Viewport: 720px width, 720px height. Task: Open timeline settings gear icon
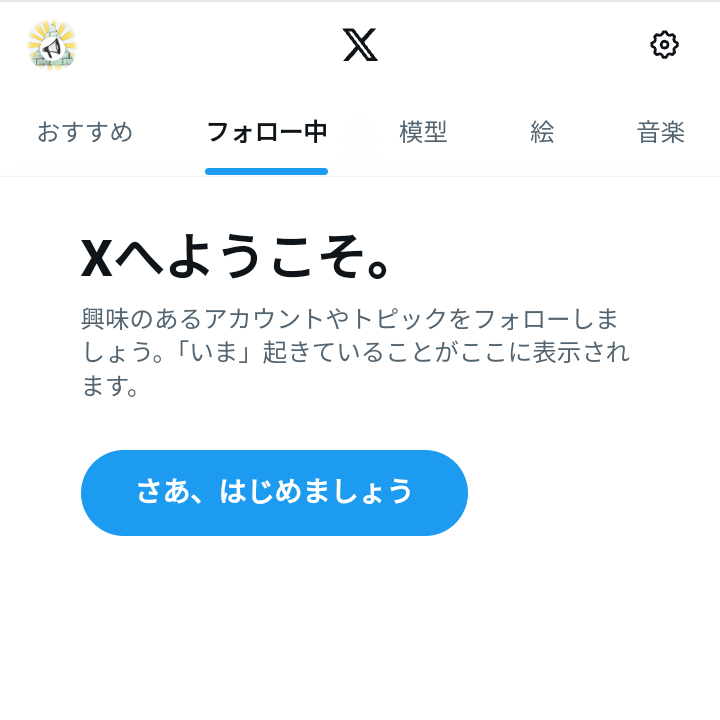664,45
